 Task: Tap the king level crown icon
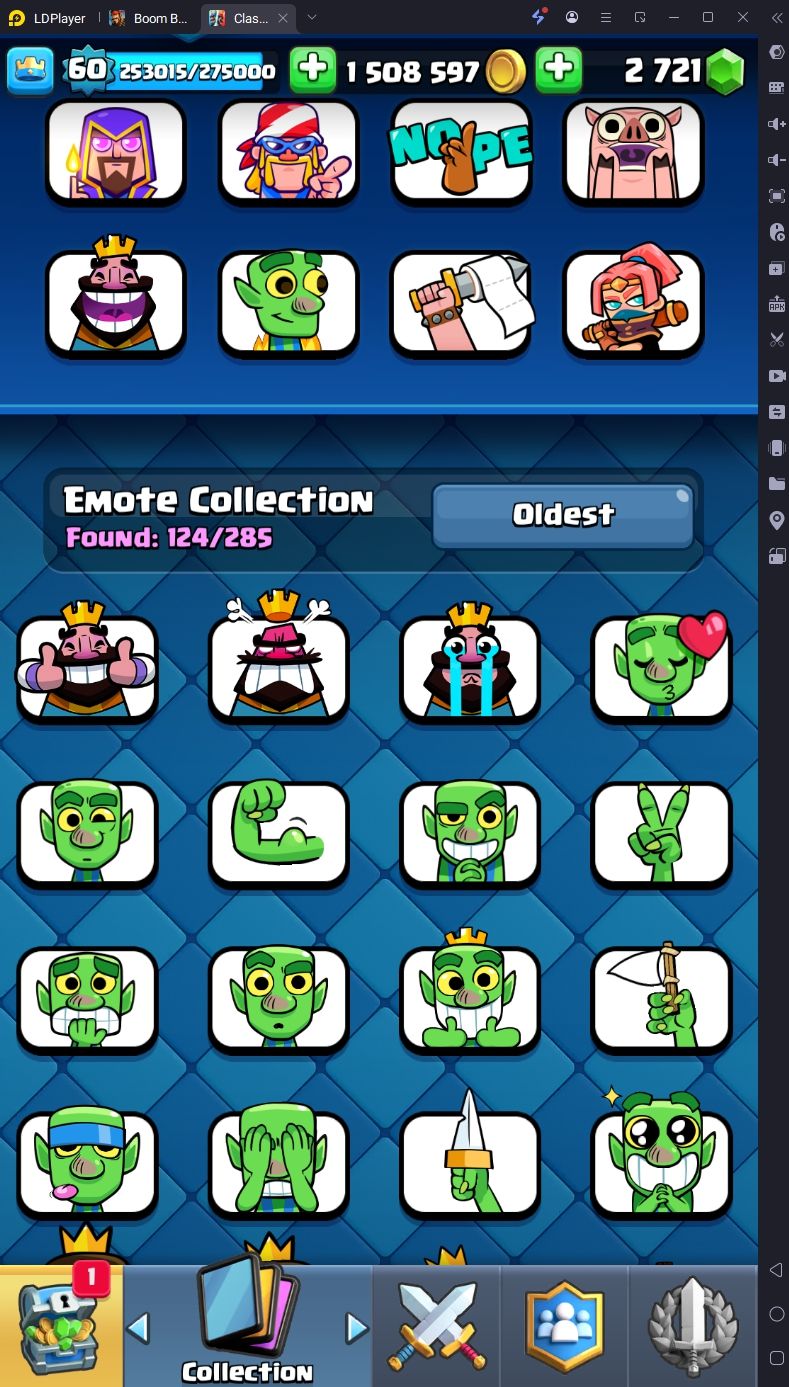click(x=31, y=70)
